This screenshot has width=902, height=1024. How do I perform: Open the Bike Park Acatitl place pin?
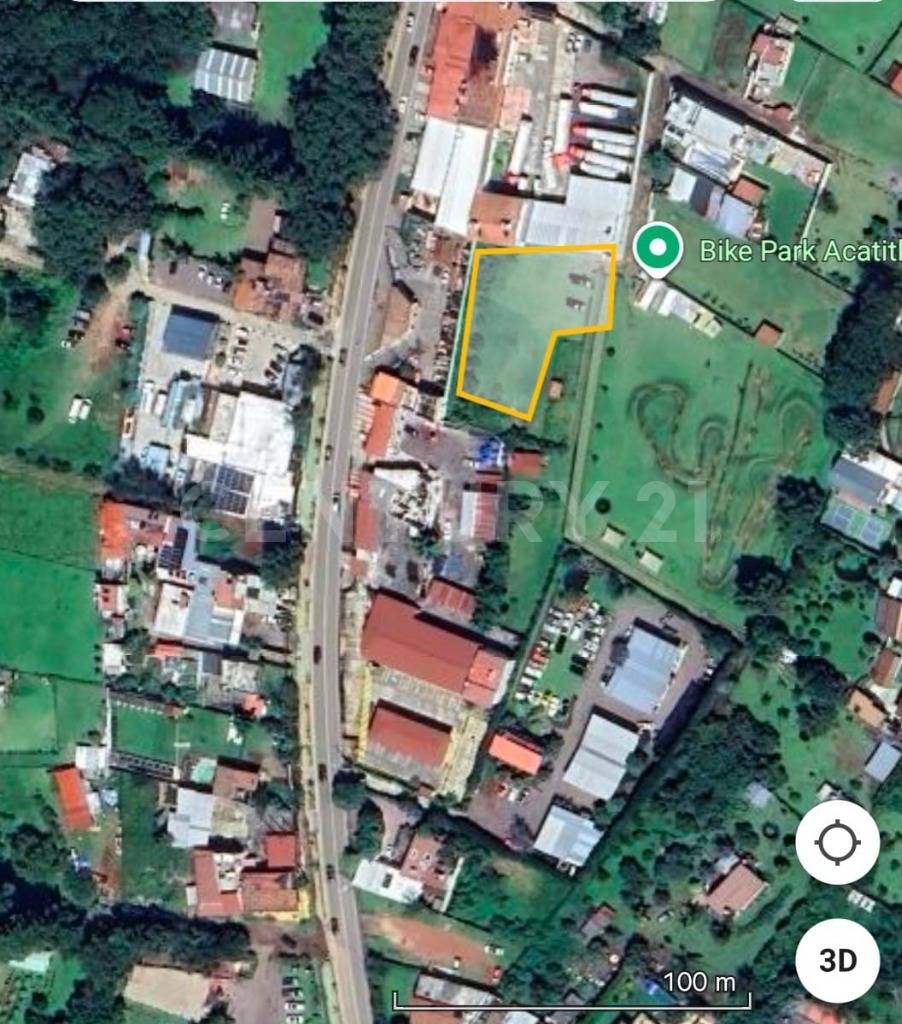tap(658, 248)
